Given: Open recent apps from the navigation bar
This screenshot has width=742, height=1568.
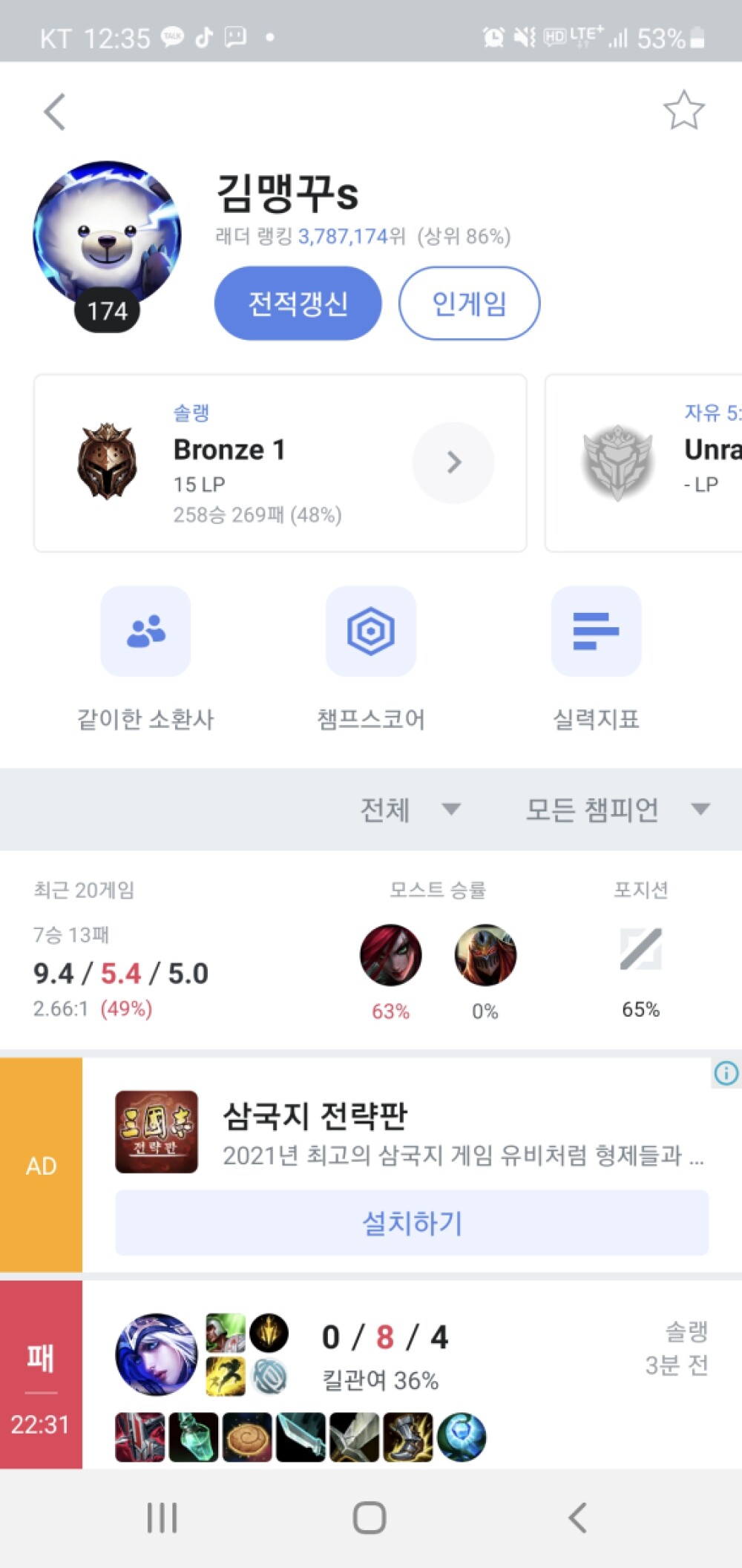Looking at the screenshot, I should [162, 1518].
